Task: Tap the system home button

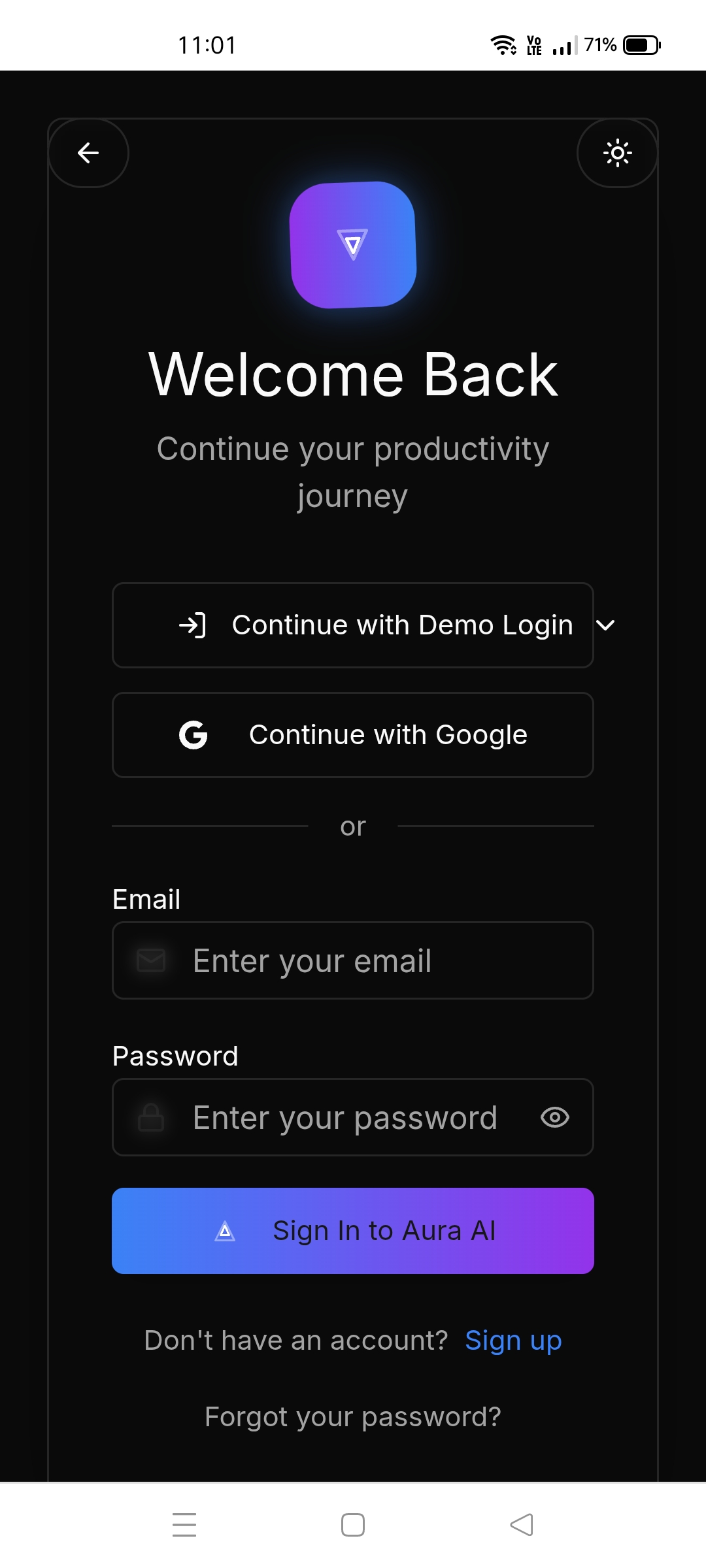Action: point(353,1525)
